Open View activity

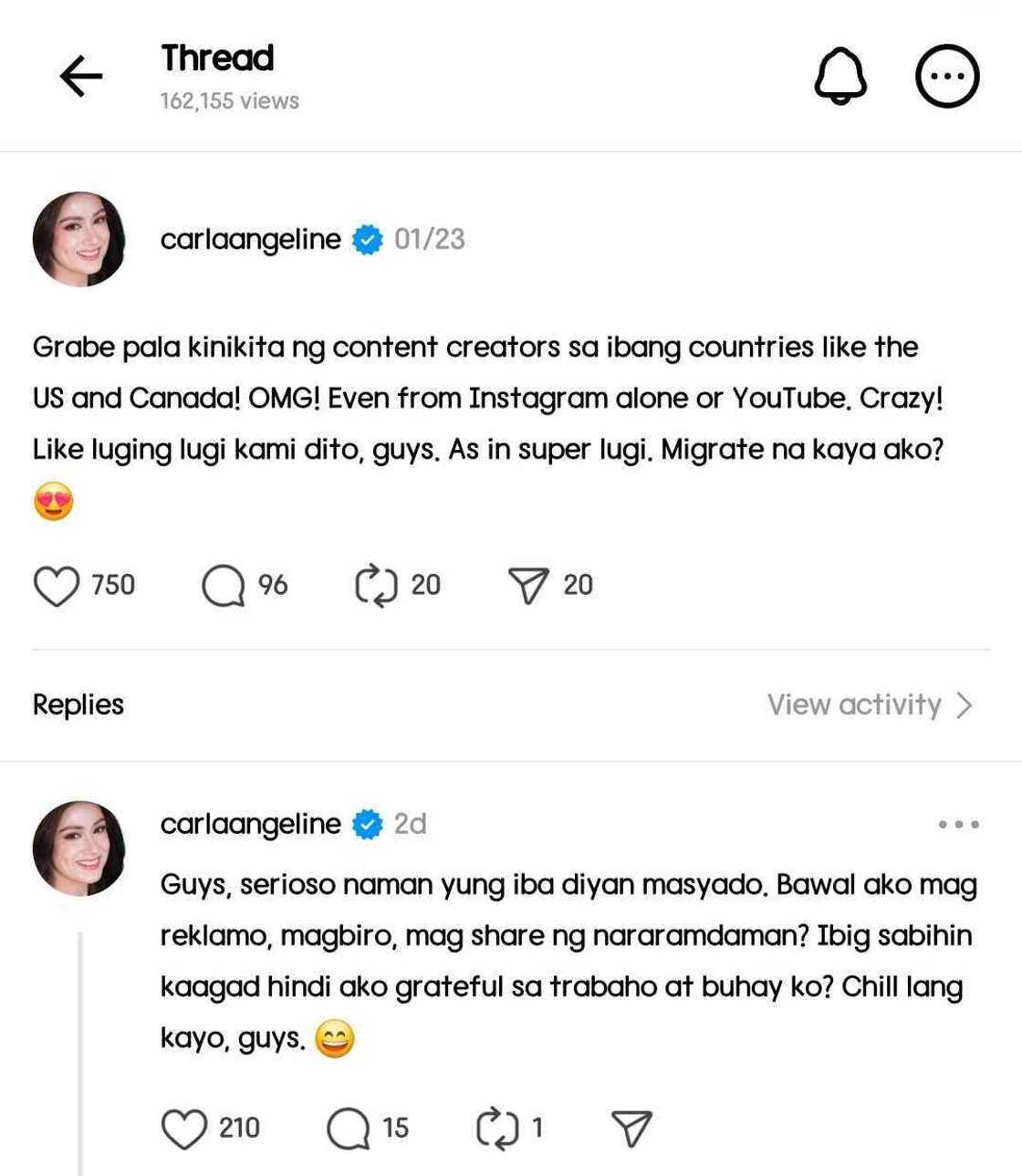[869, 704]
